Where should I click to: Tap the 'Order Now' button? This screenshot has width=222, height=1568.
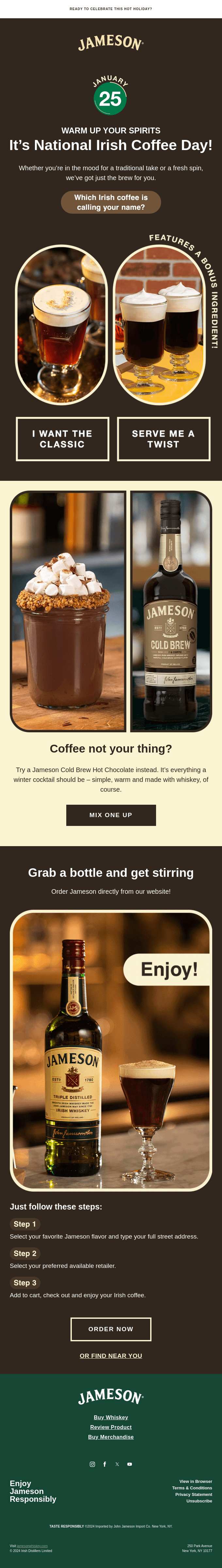click(x=111, y=1329)
